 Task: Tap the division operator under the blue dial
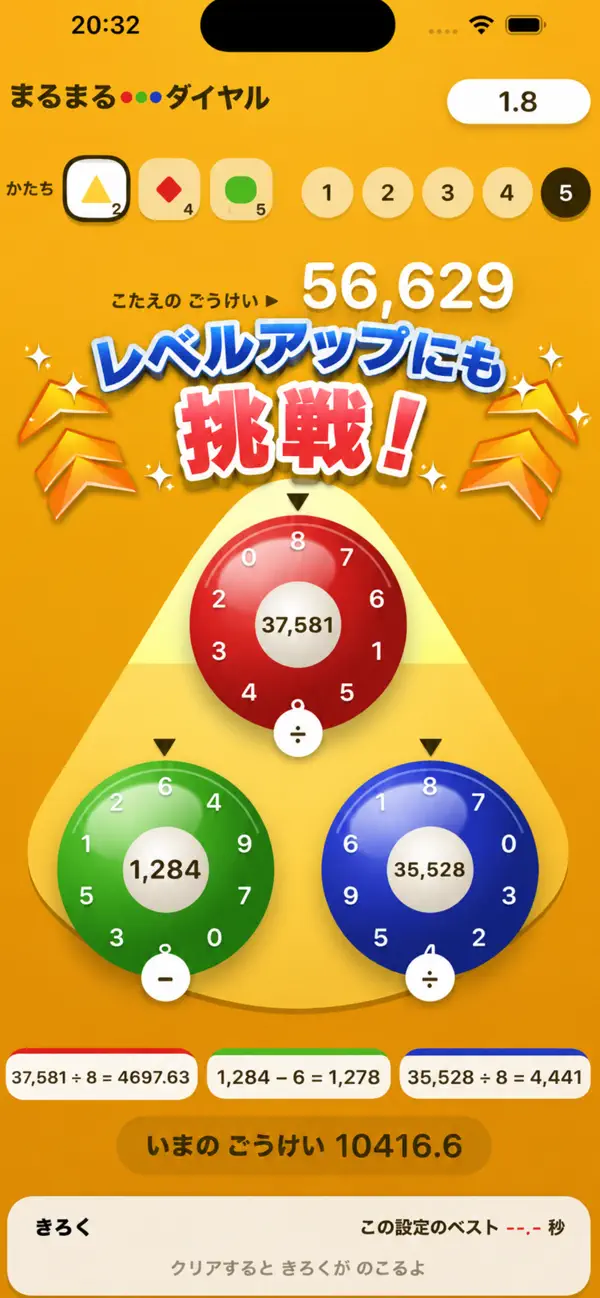[430, 979]
